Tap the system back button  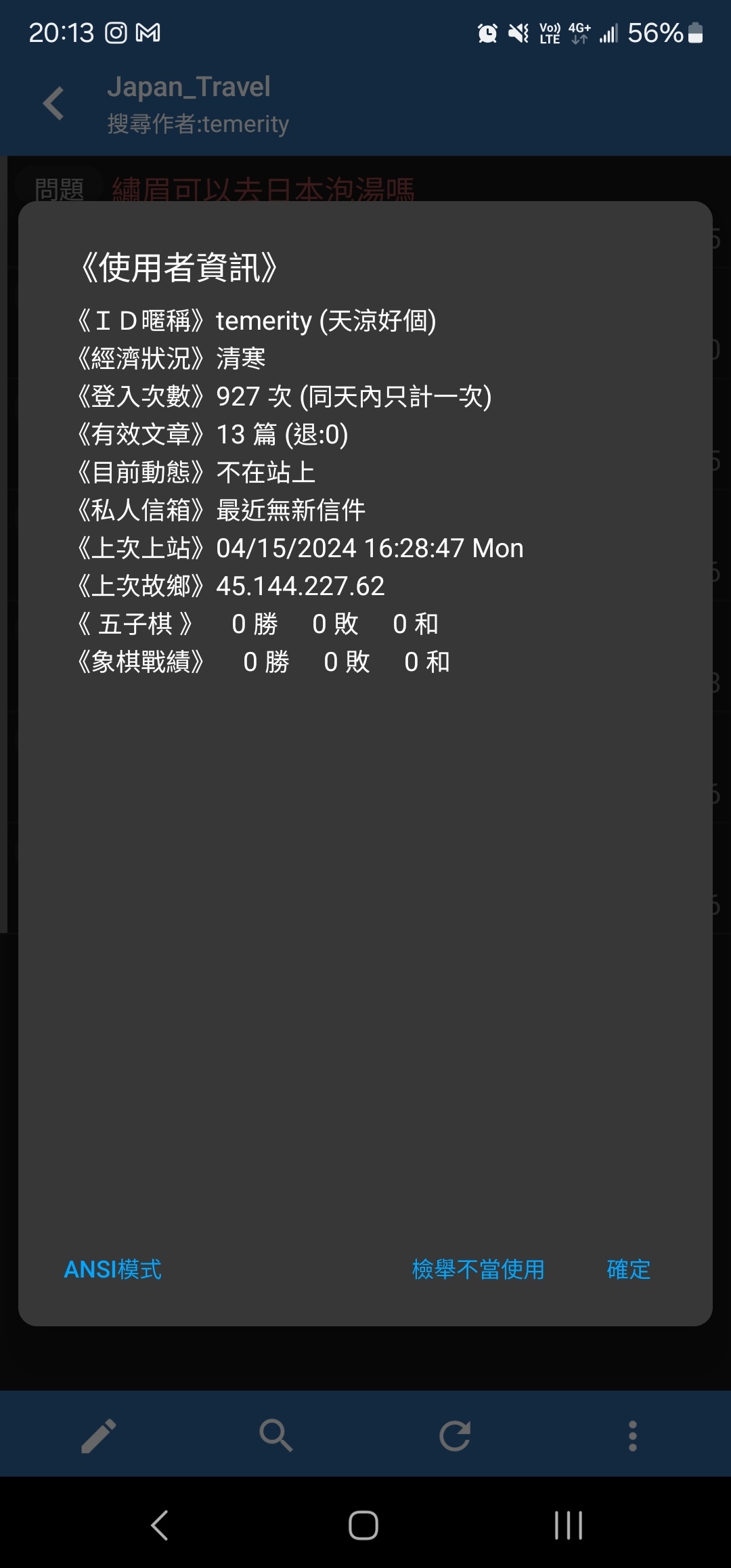point(160,1525)
